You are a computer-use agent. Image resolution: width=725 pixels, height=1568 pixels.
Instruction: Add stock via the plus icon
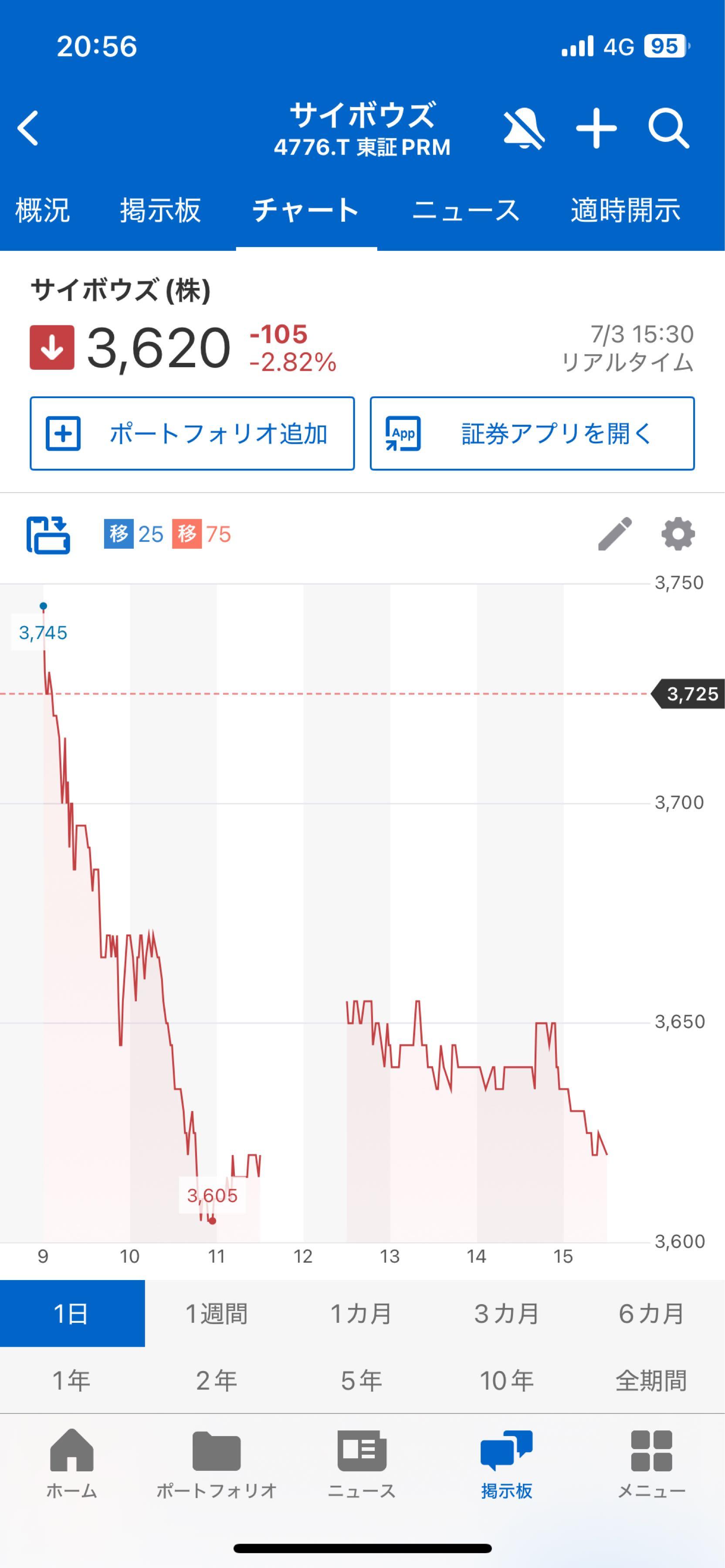click(x=596, y=128)
